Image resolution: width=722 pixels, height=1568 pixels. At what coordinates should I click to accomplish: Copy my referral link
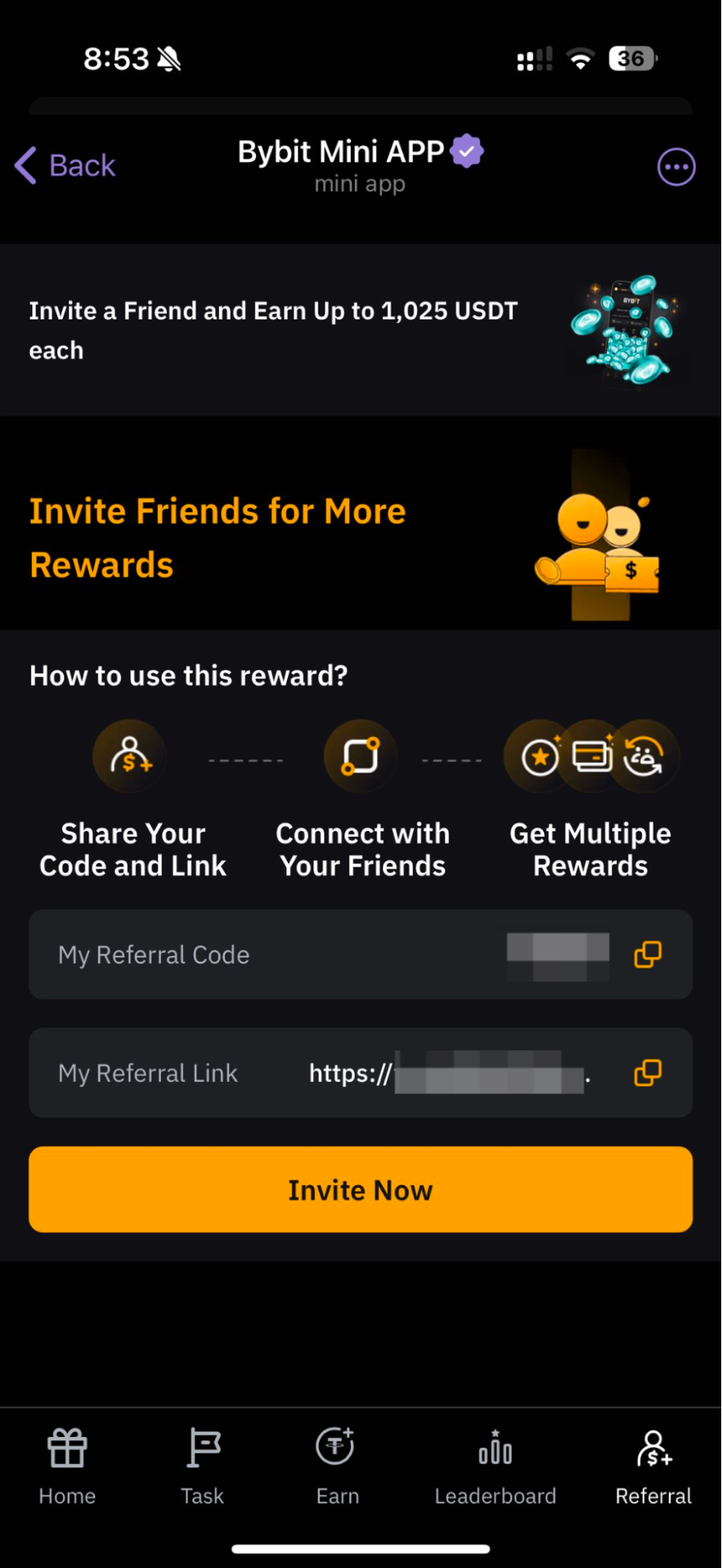point(647,1072)
